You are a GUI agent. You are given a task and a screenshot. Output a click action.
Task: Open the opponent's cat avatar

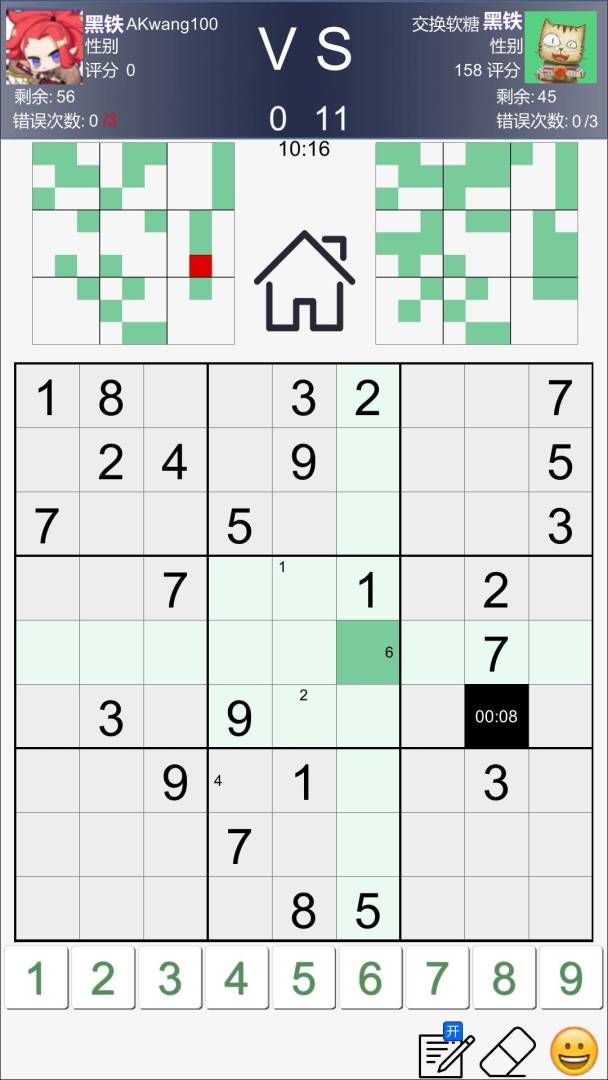560,47
